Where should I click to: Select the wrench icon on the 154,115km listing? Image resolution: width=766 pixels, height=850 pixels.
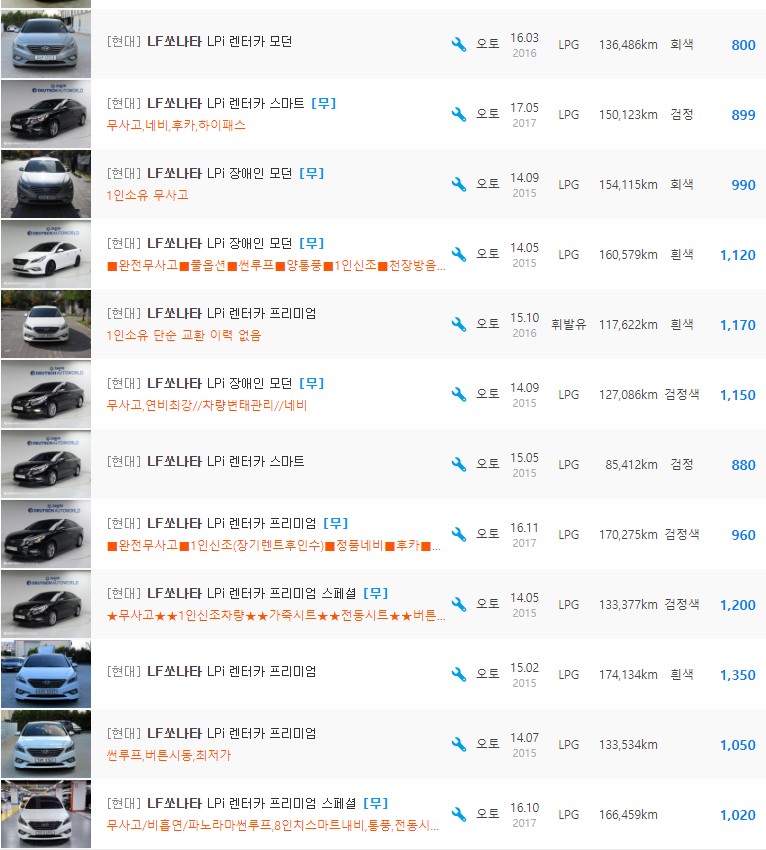tap(459, 184)
